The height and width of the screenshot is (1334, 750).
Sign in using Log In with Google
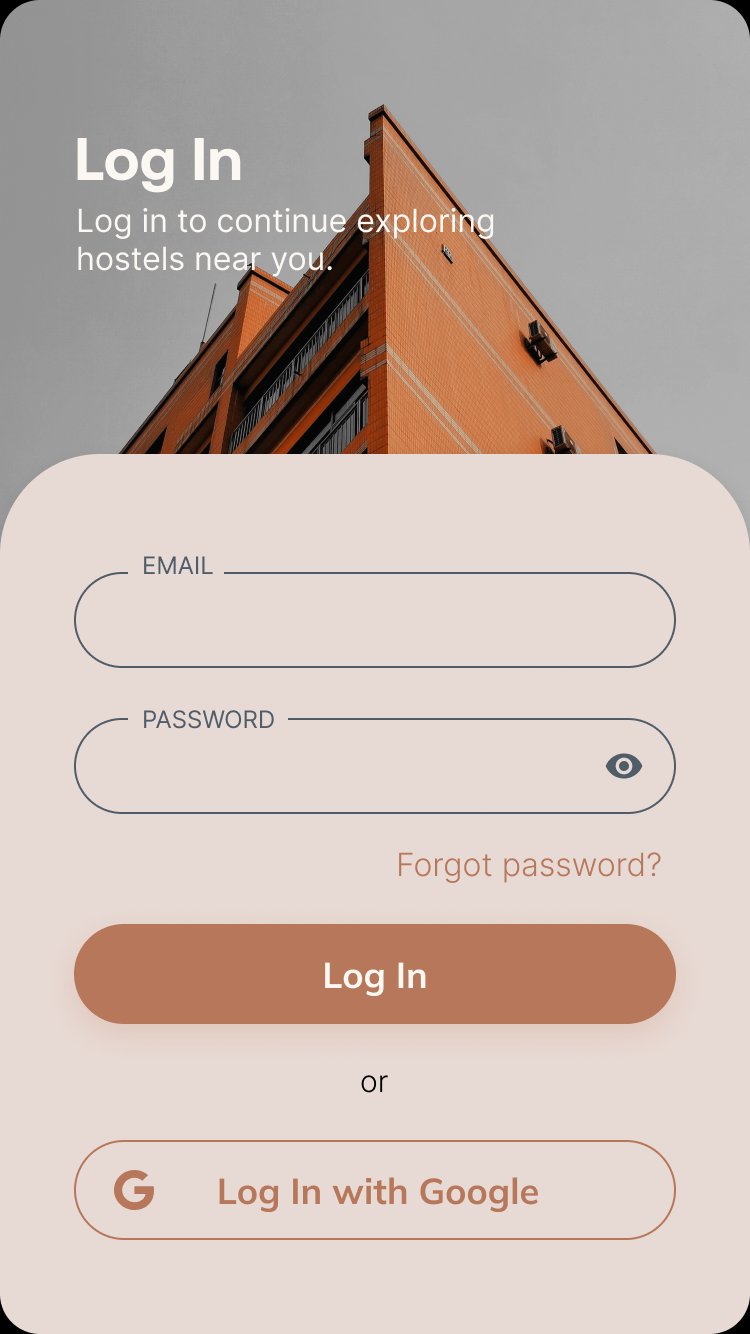tap(375, 1190)
